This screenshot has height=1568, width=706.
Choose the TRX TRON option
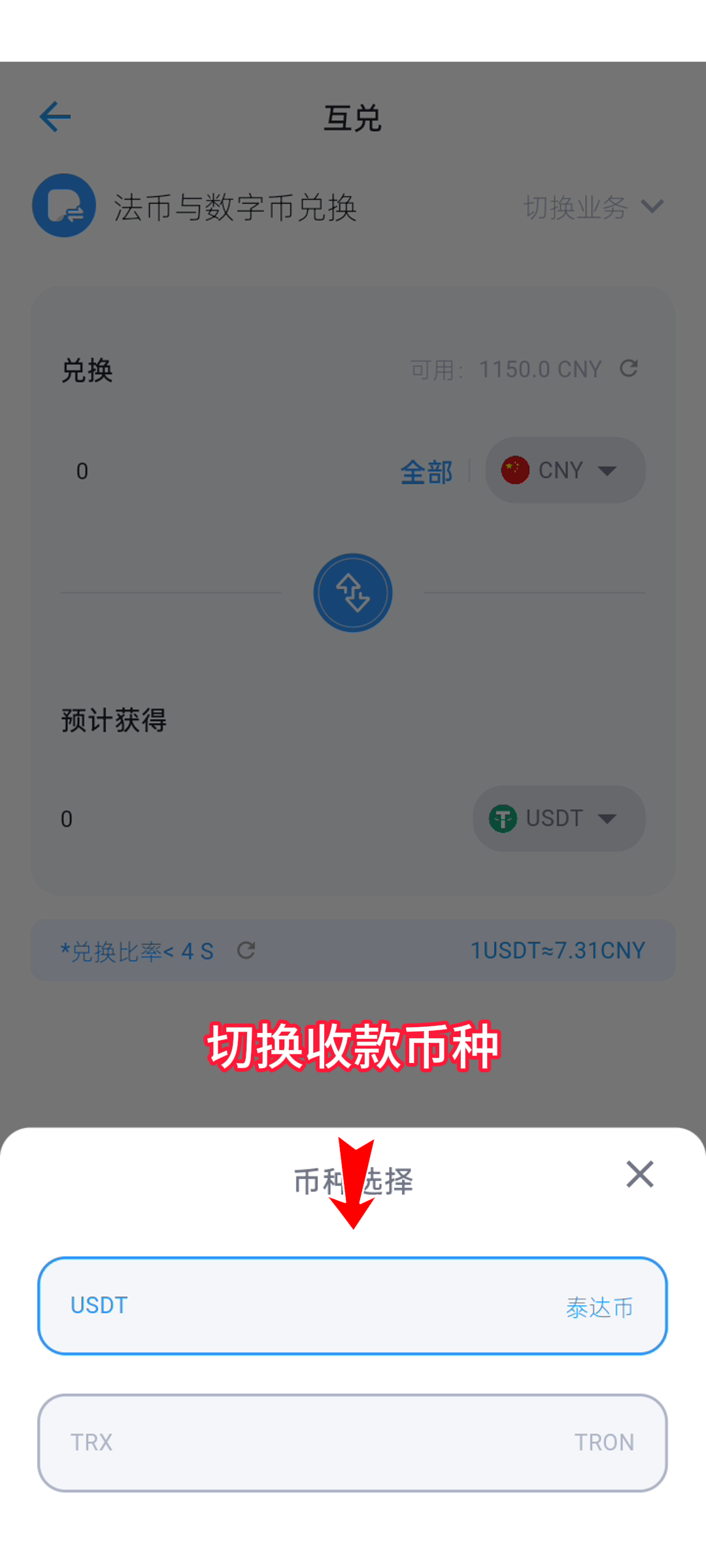point(352,1443)
